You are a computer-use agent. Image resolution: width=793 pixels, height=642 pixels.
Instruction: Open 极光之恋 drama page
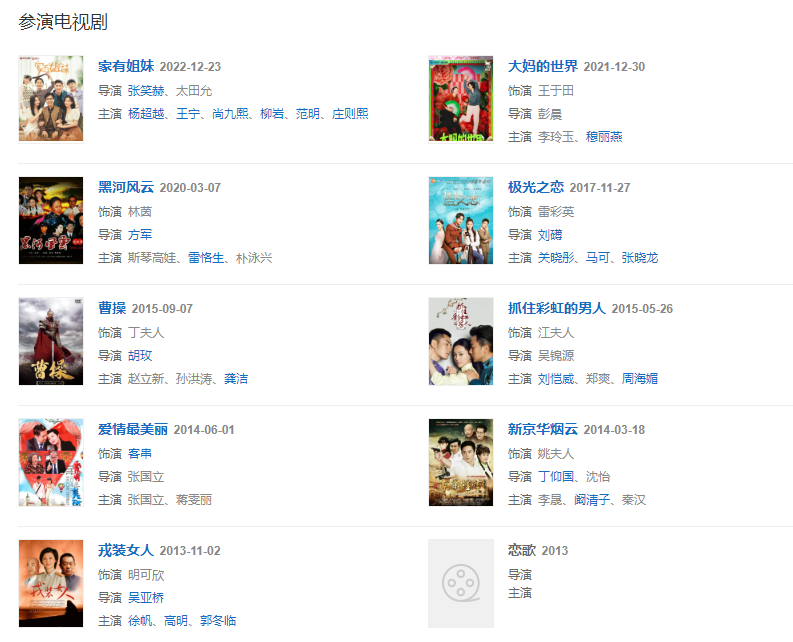coord(535,188)
